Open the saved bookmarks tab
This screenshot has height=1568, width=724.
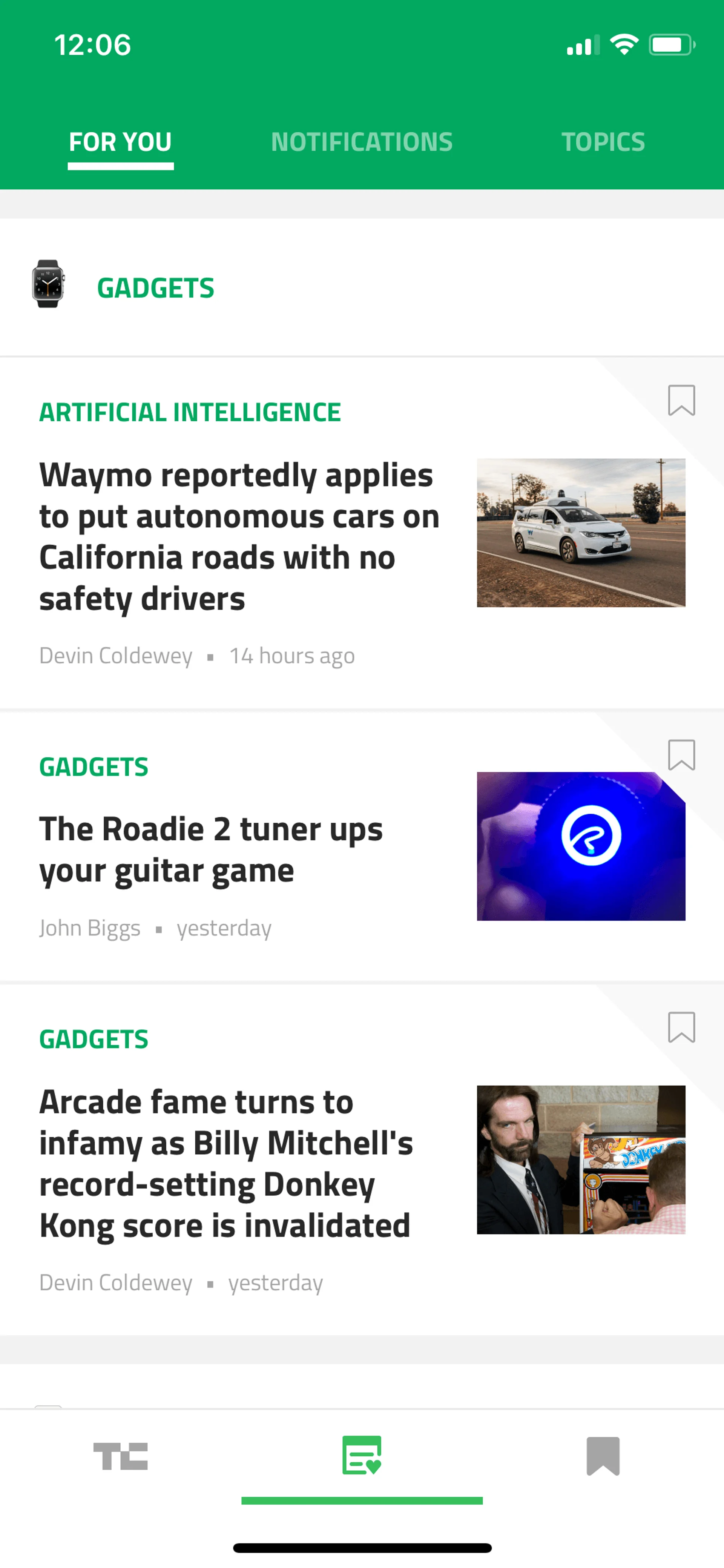pos(602,1456)
